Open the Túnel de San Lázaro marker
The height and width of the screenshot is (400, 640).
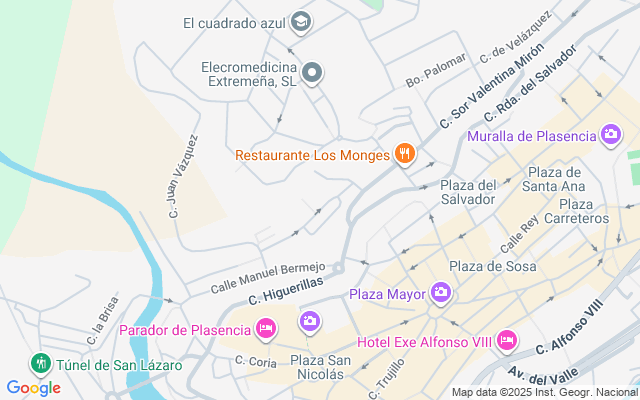pos(40,364)
